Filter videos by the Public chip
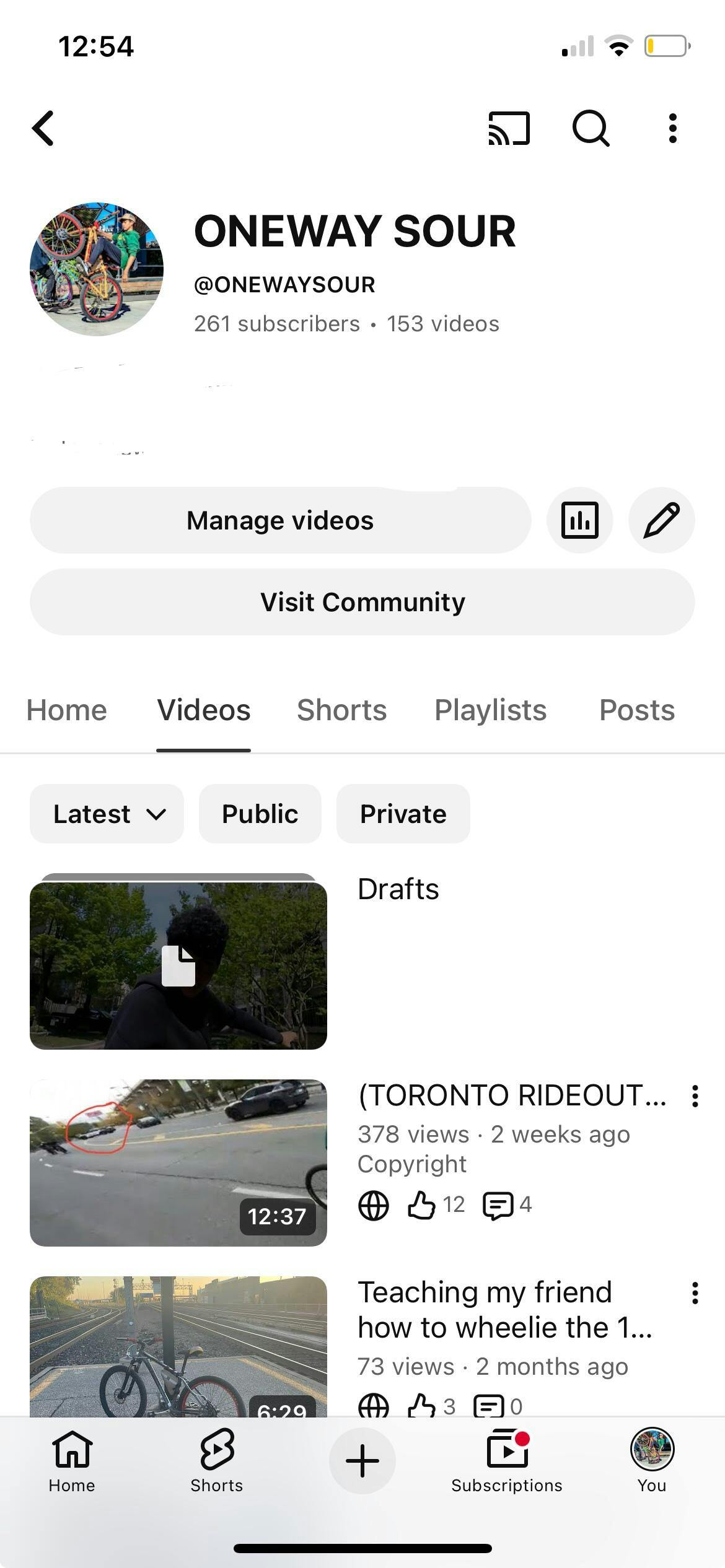The width and height of the screenshot is (725, 1568). point(260,814)
